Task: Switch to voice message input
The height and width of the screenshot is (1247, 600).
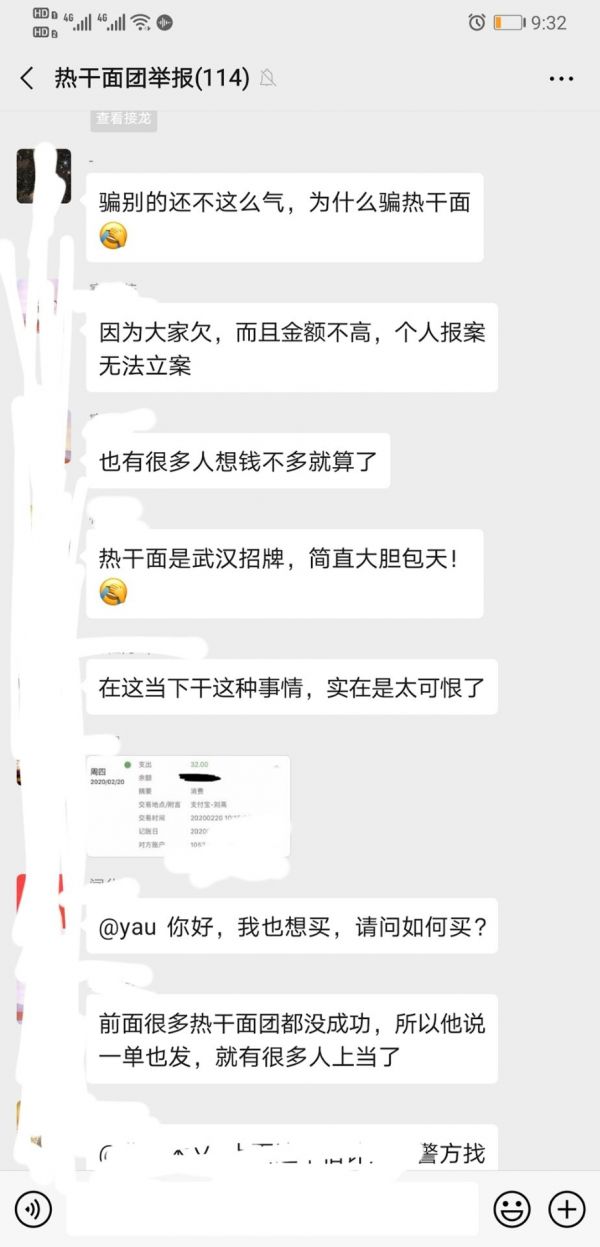Action: pos(34,1210)
